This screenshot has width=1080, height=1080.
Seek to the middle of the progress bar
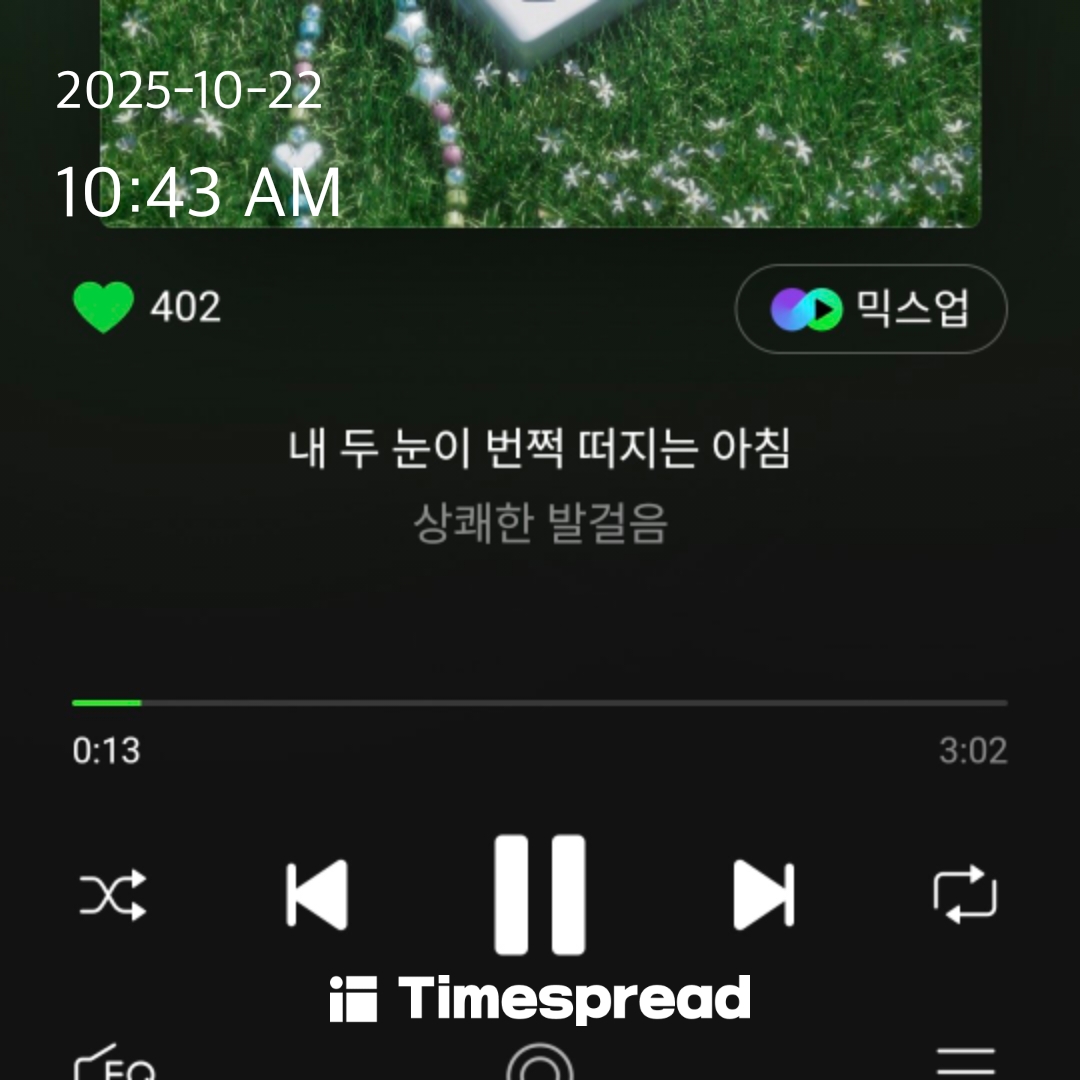click(x=540, y=703)
